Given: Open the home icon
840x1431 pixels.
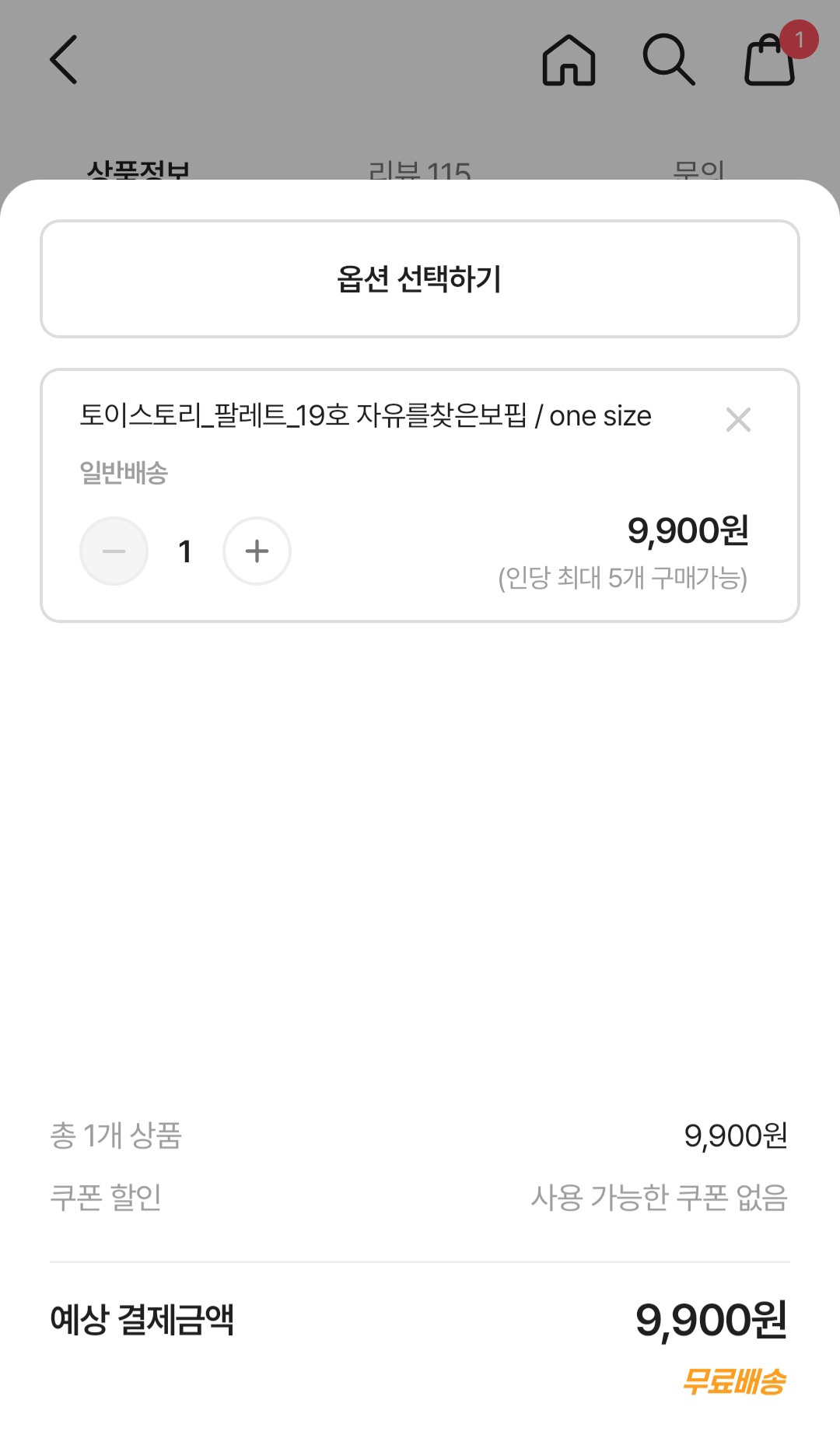Looking at the screenshot, I should point(569,60).
